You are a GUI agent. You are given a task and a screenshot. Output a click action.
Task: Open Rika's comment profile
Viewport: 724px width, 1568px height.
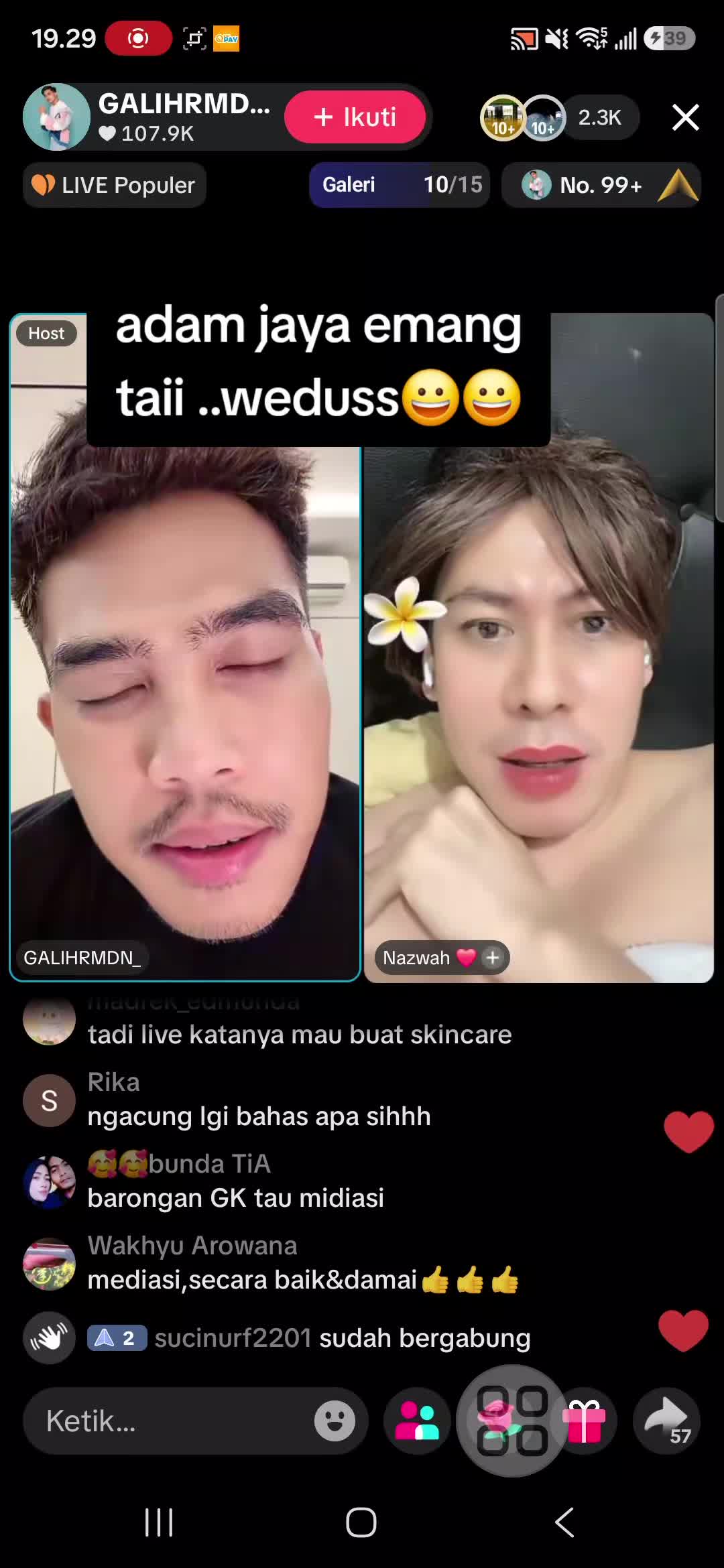[49, 1100]
